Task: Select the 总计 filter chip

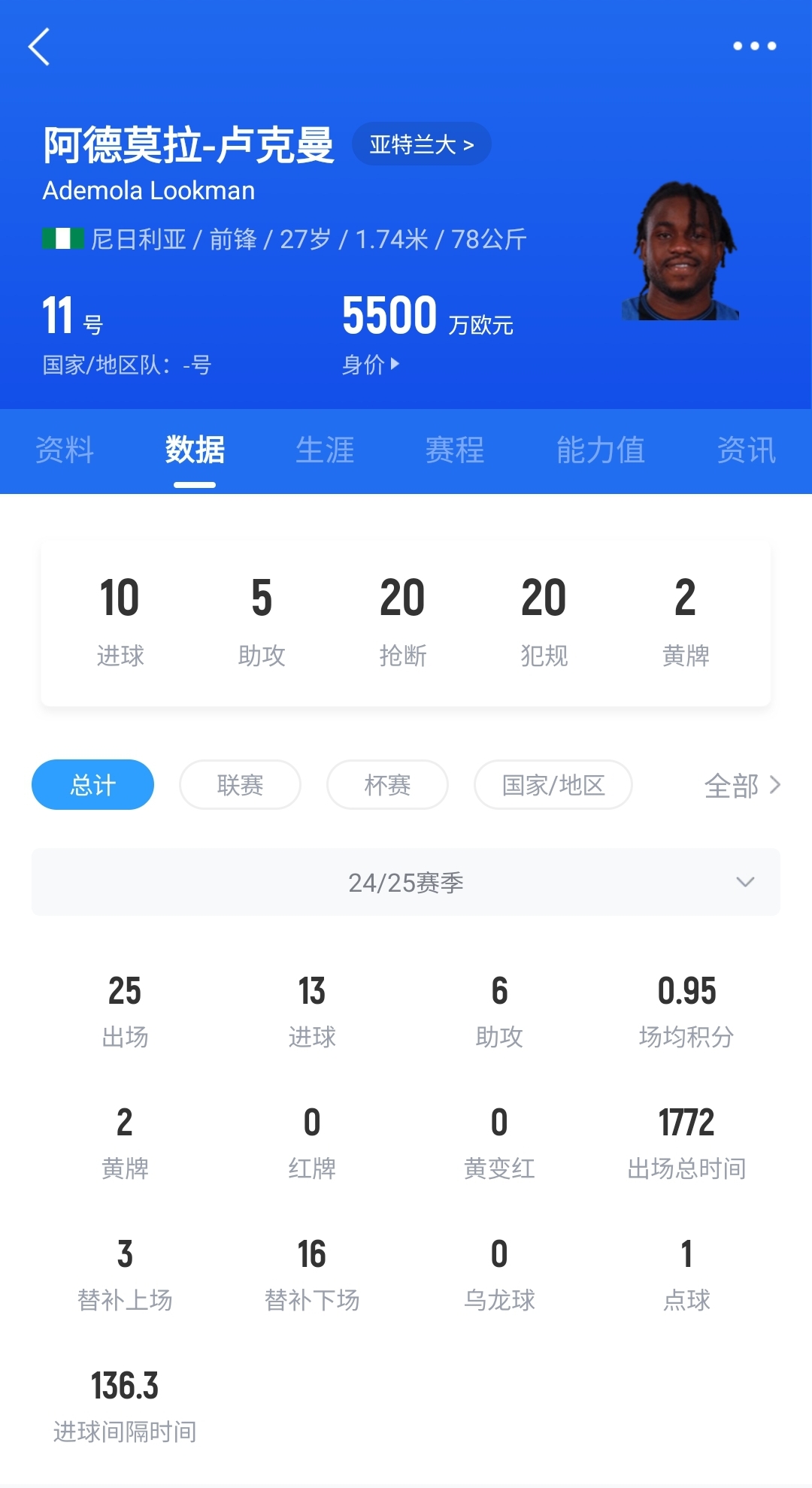Action: [x=92, y=785]
